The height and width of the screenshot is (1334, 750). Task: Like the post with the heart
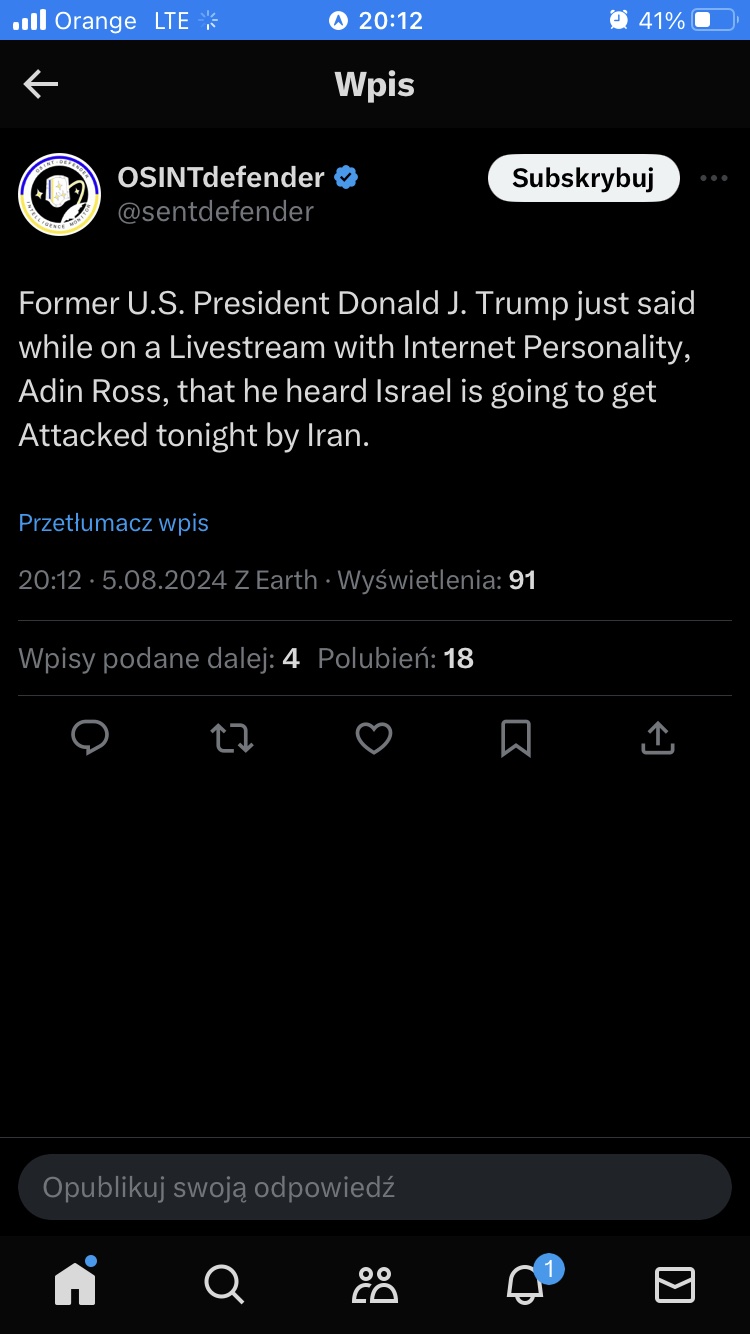(374, 739)
